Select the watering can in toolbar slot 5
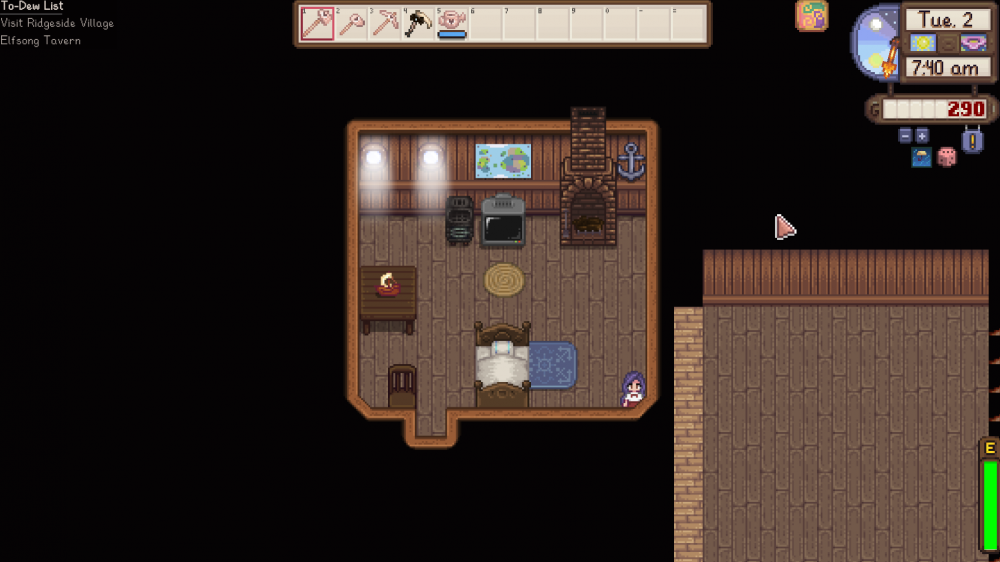Viewport: 1000px width, 562px height. click(453, 24)
